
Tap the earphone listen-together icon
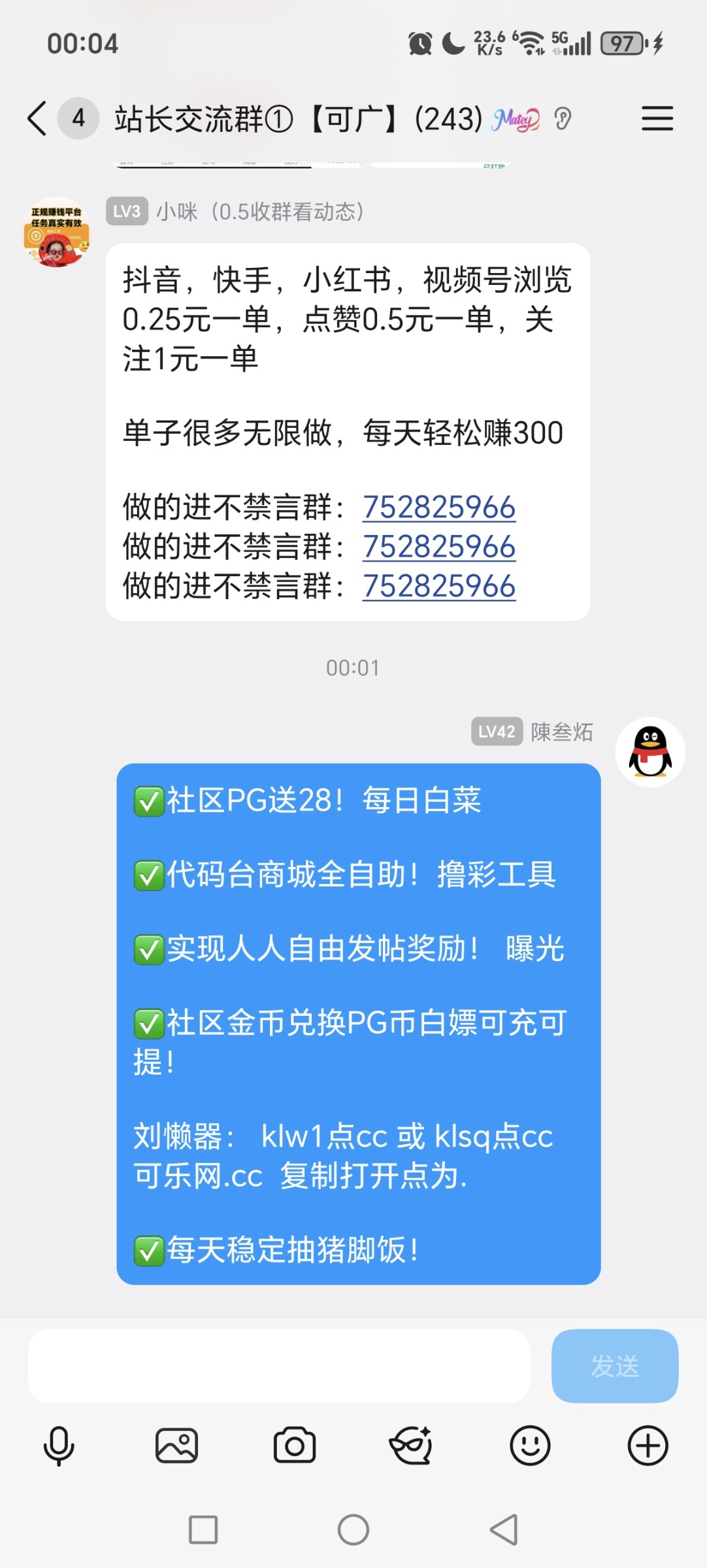563,119
